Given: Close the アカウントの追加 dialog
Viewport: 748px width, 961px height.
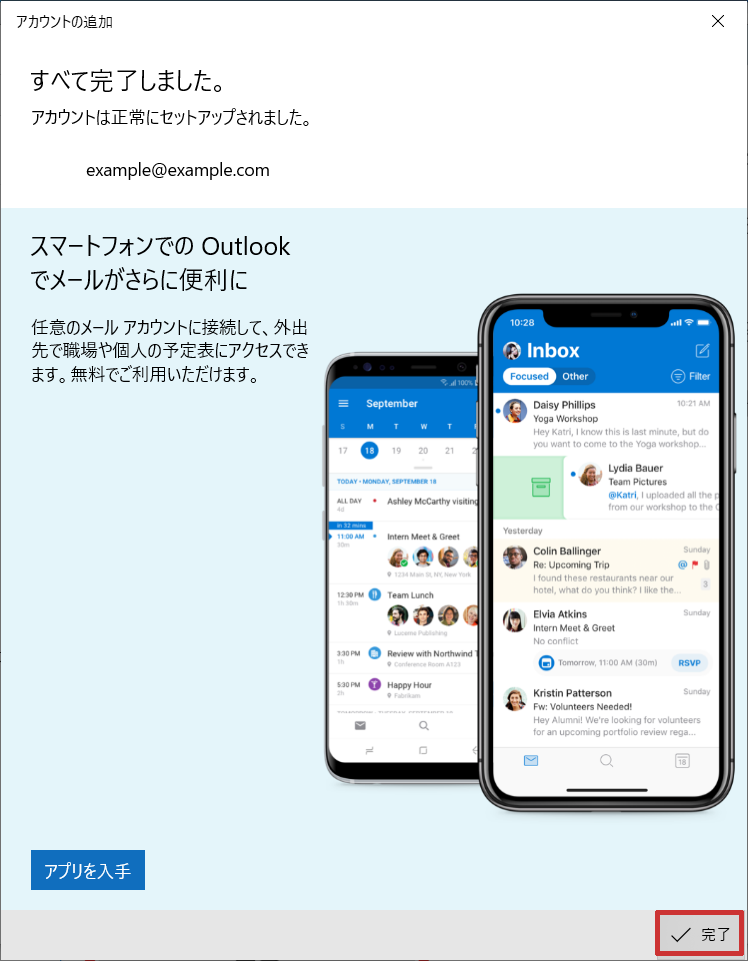Looking at the screenshot, I should 718,21.
